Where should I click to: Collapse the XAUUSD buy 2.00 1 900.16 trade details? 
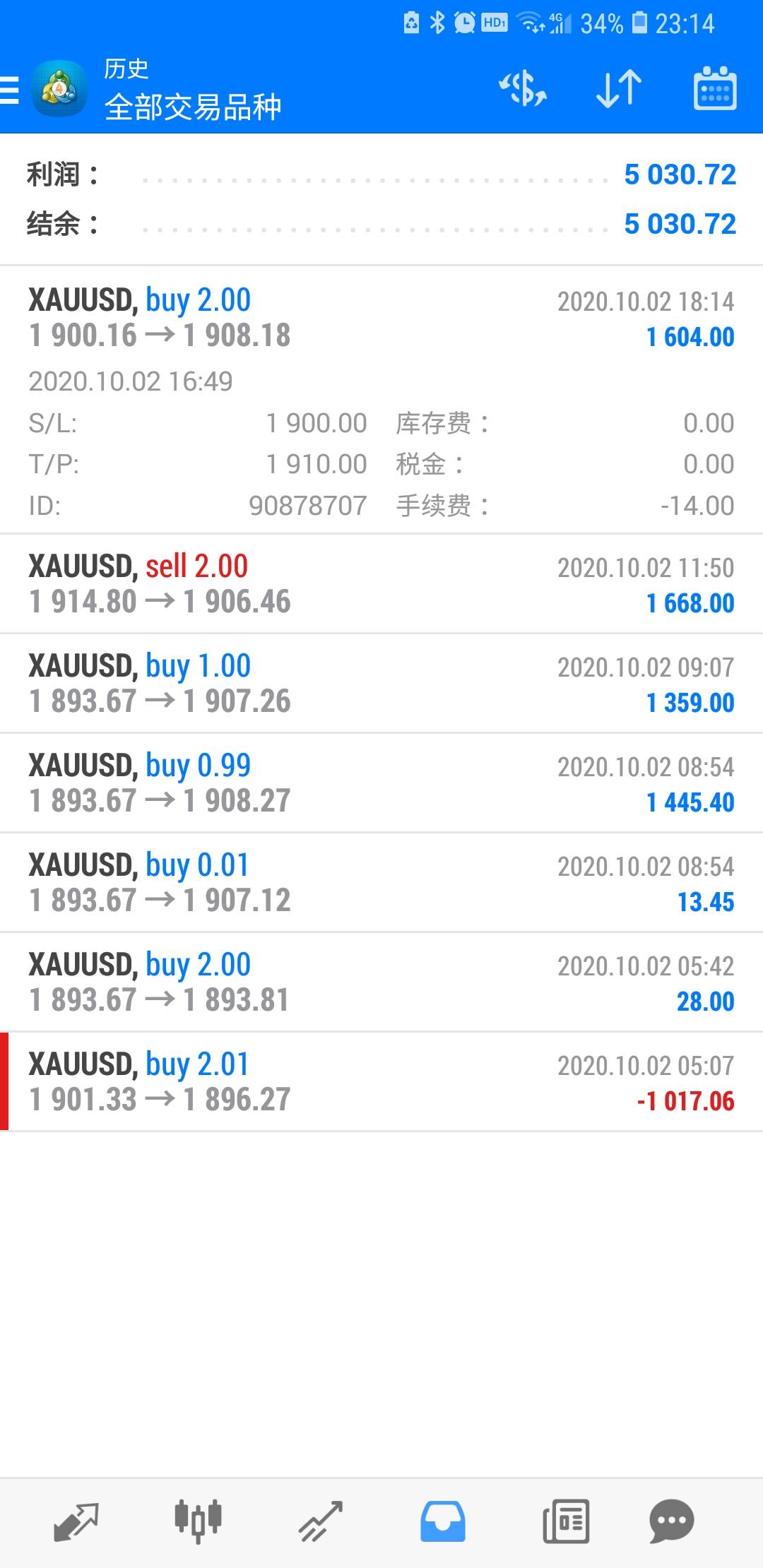point(381,400)
